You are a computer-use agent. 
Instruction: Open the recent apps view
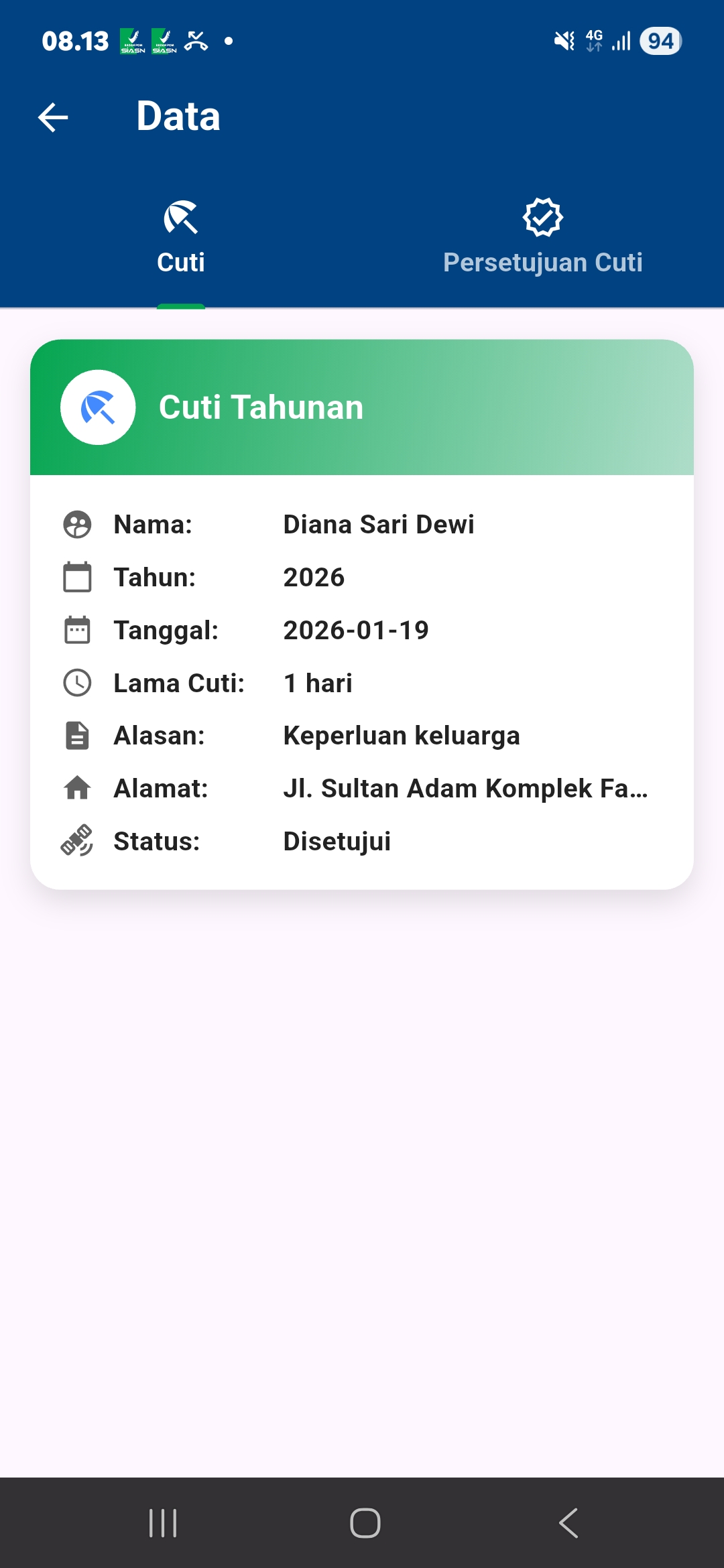[x=163, y=1522]
